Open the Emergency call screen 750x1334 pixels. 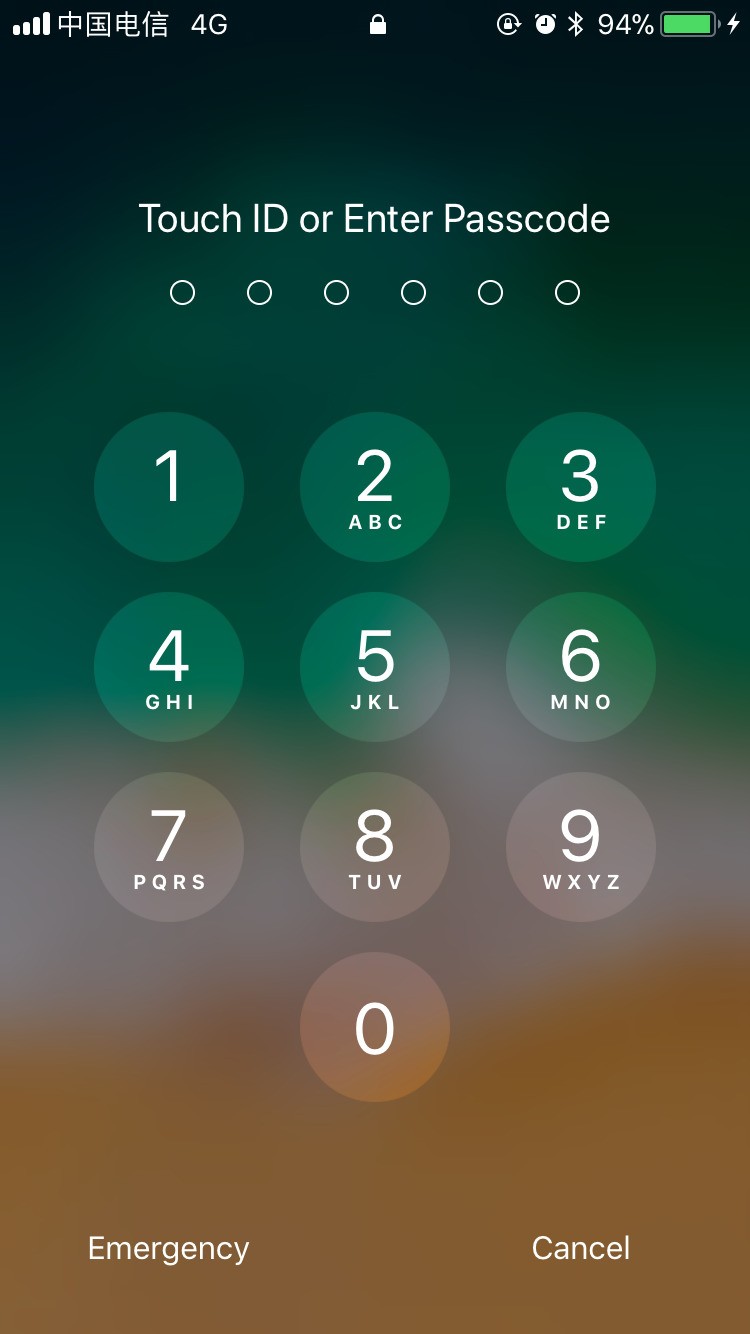(x=168, y=1248)
